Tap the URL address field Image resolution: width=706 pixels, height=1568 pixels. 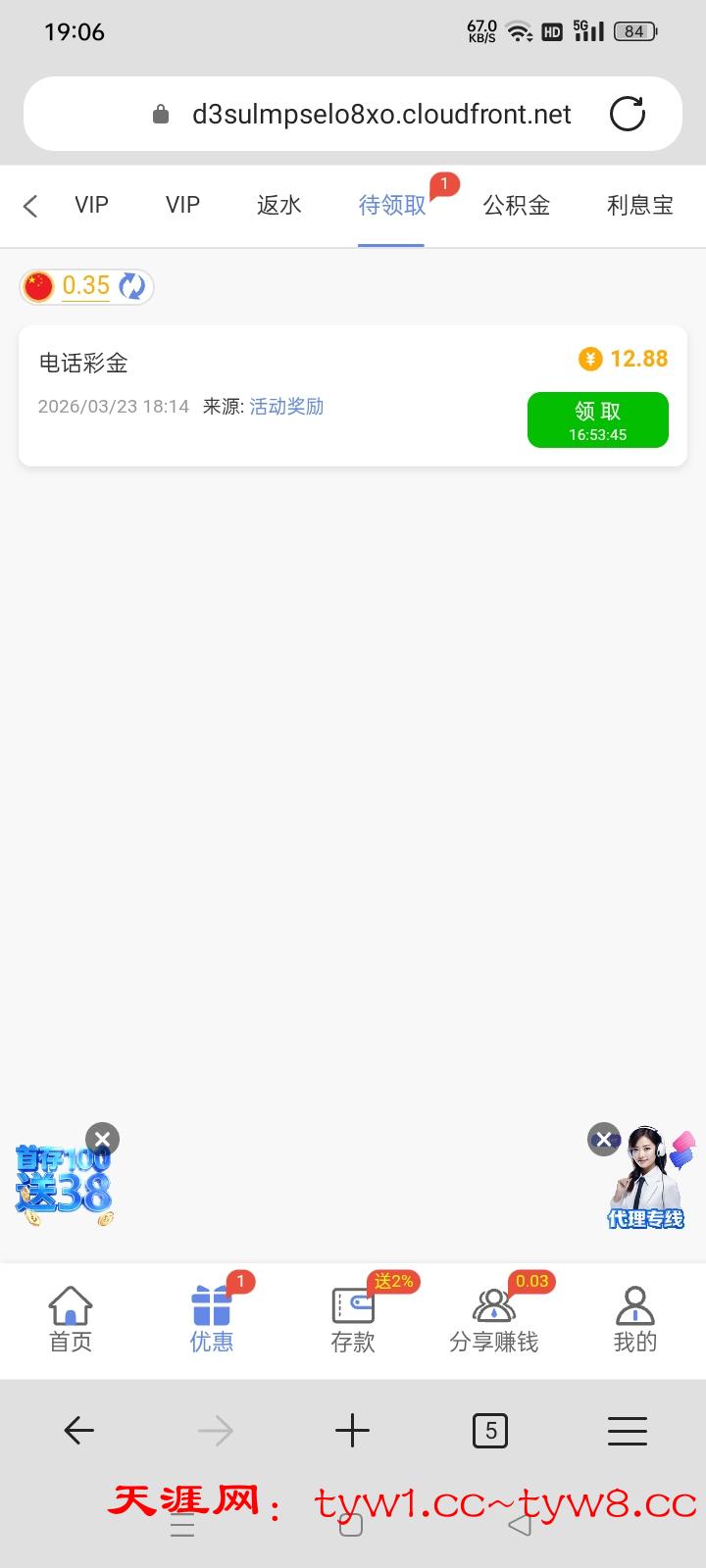click(380, 115)
